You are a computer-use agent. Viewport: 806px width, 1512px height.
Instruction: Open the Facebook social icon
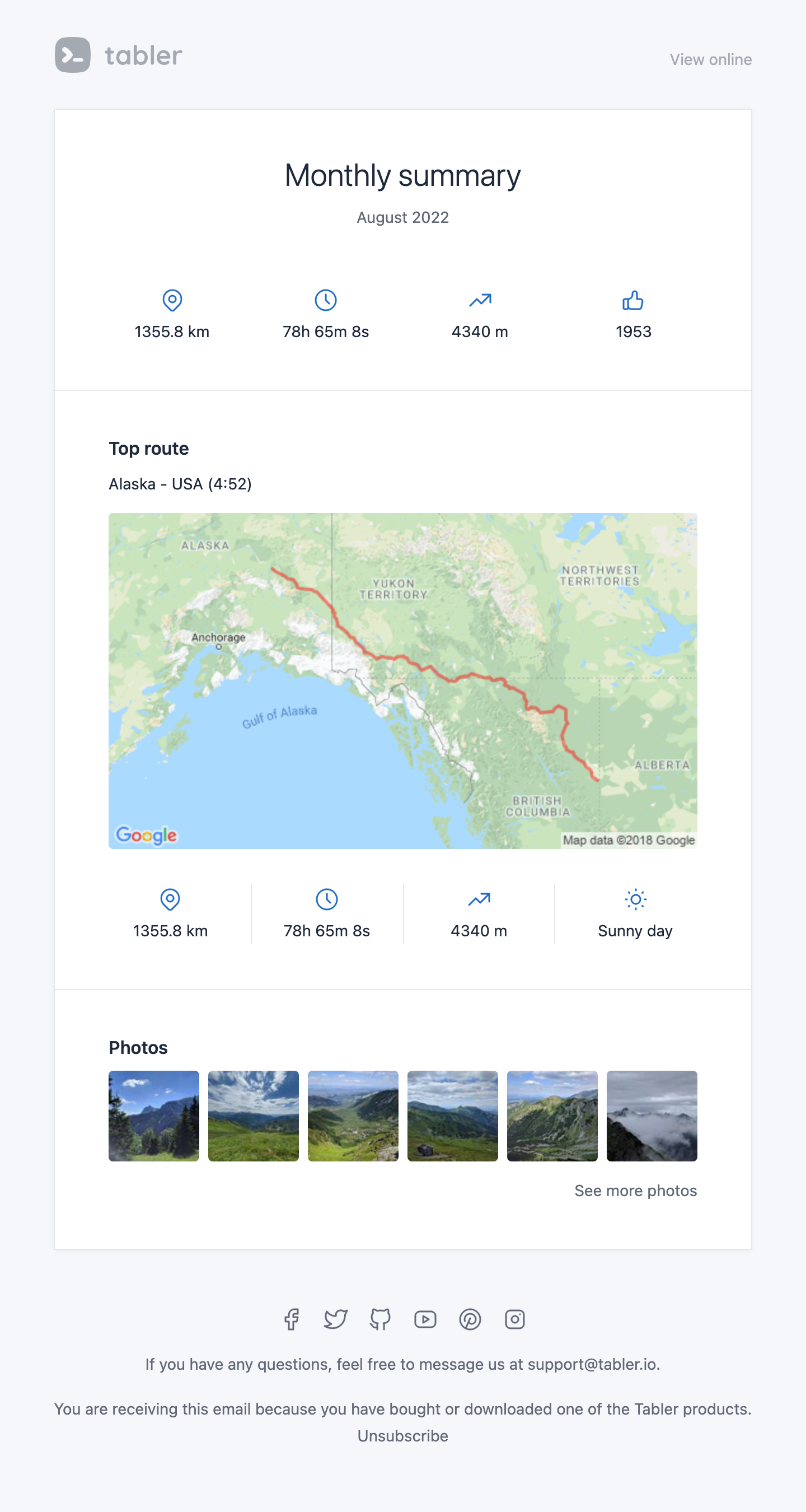(x=292, y=1319)
